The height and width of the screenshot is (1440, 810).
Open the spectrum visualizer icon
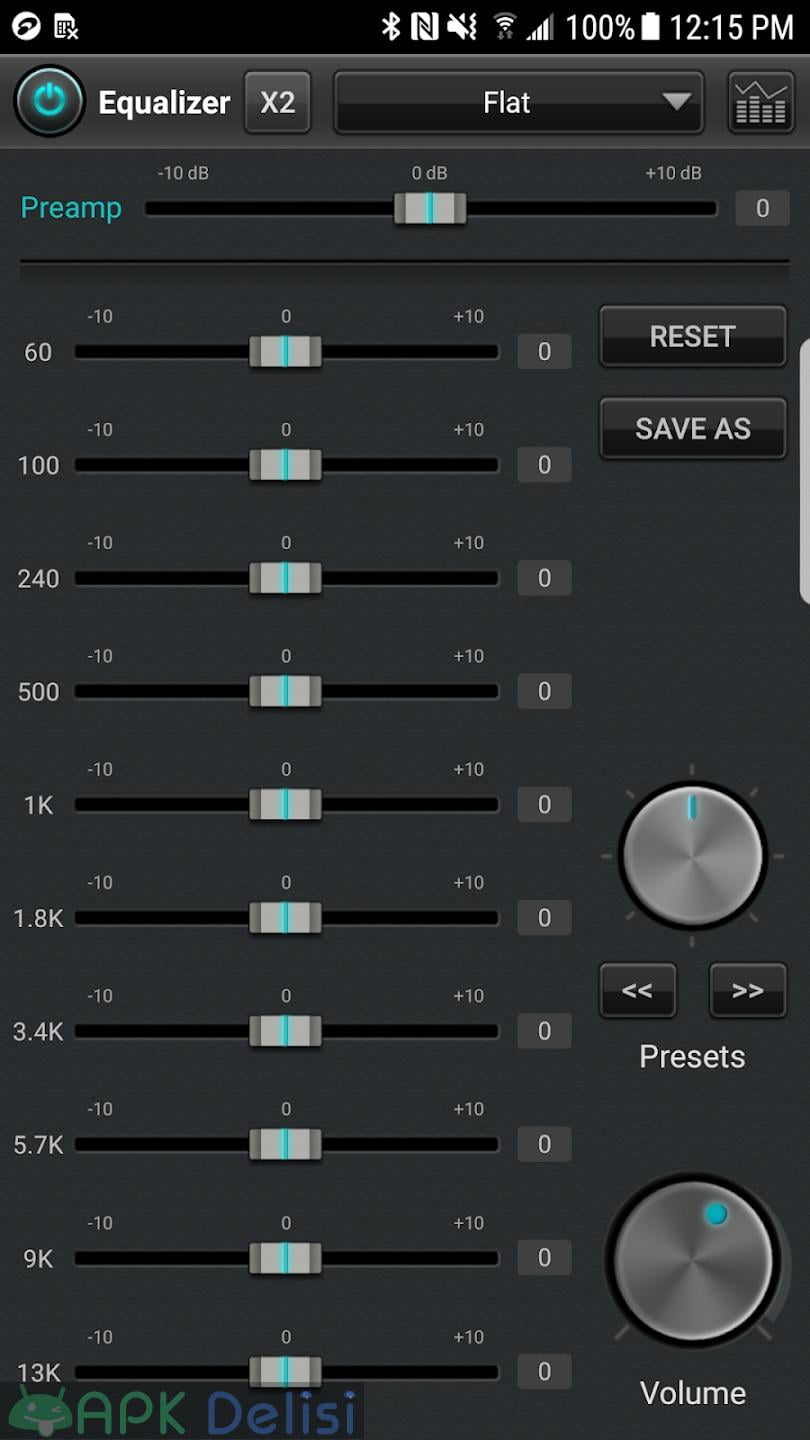tap(761, 102)
